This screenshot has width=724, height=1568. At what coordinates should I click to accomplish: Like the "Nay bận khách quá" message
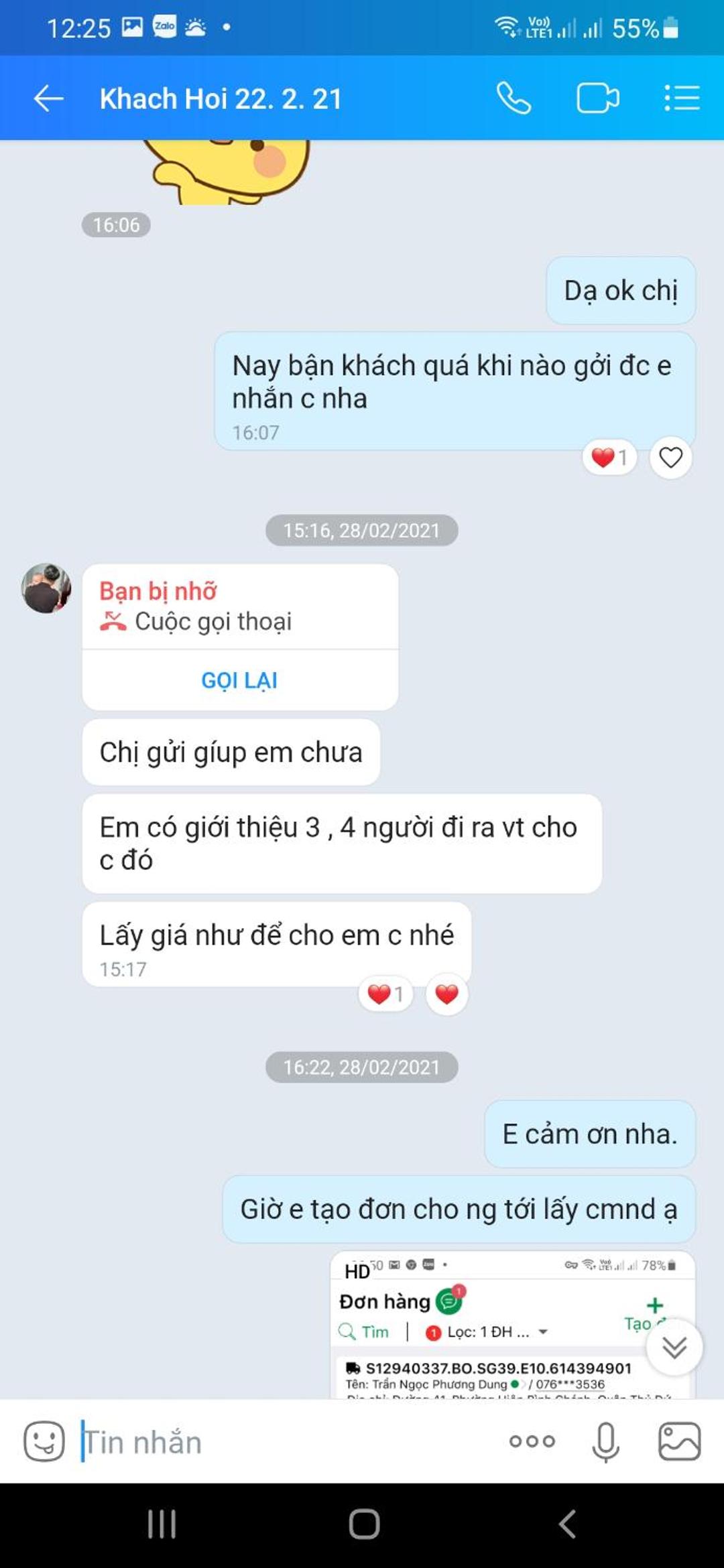670,458
